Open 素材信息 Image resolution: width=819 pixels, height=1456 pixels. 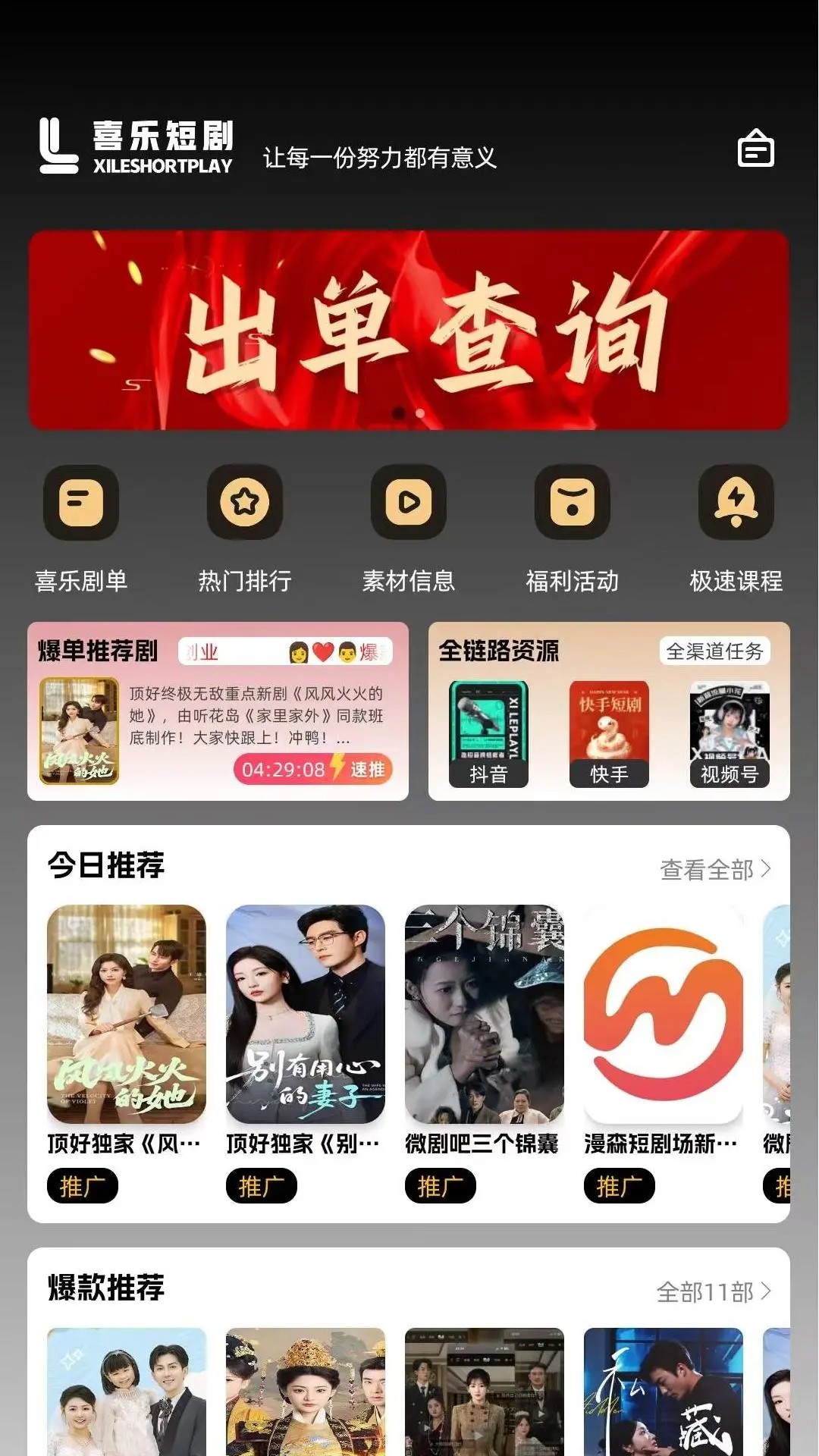[409, 529]
